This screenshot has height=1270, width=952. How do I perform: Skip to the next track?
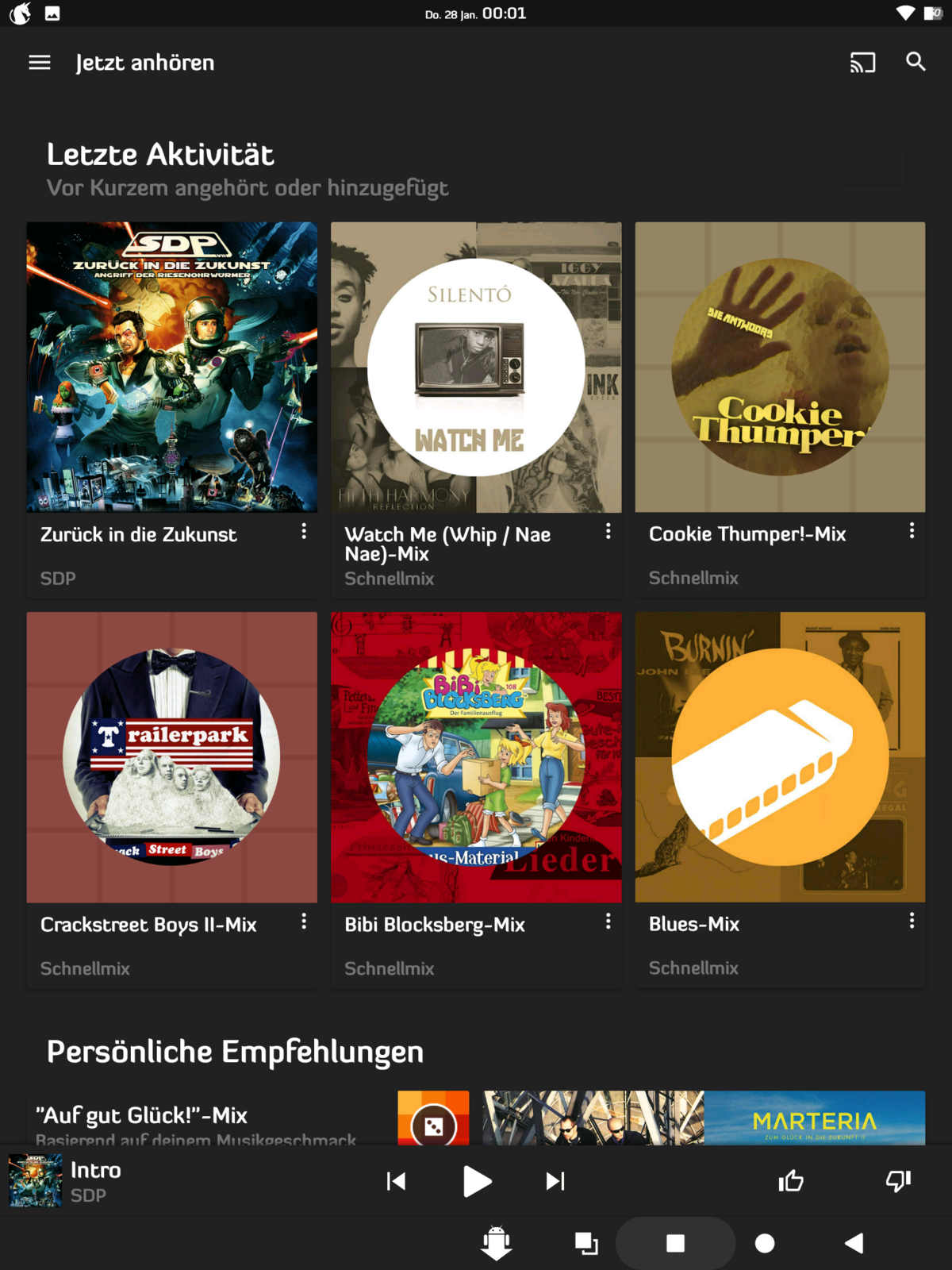tap(555, 1181)
